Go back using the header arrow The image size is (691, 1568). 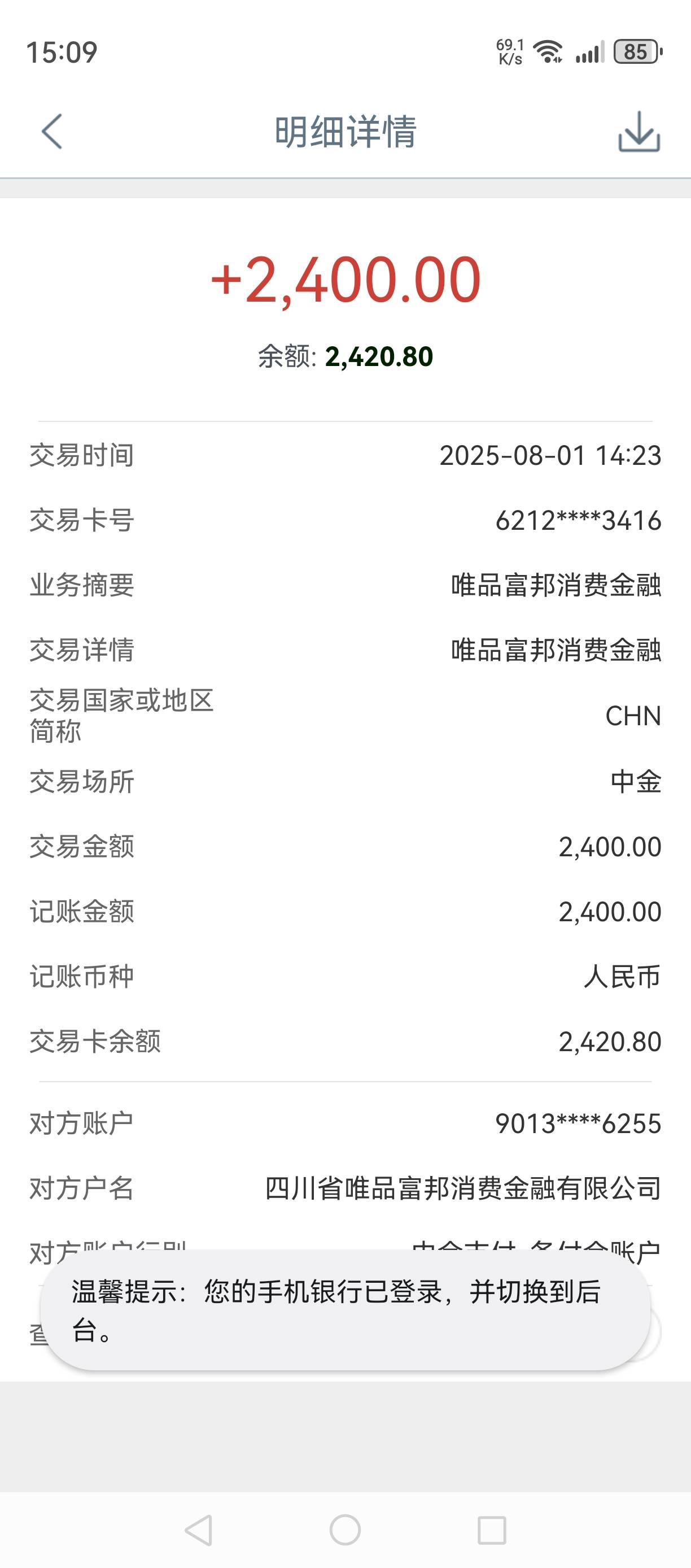[x=52, y=131]
